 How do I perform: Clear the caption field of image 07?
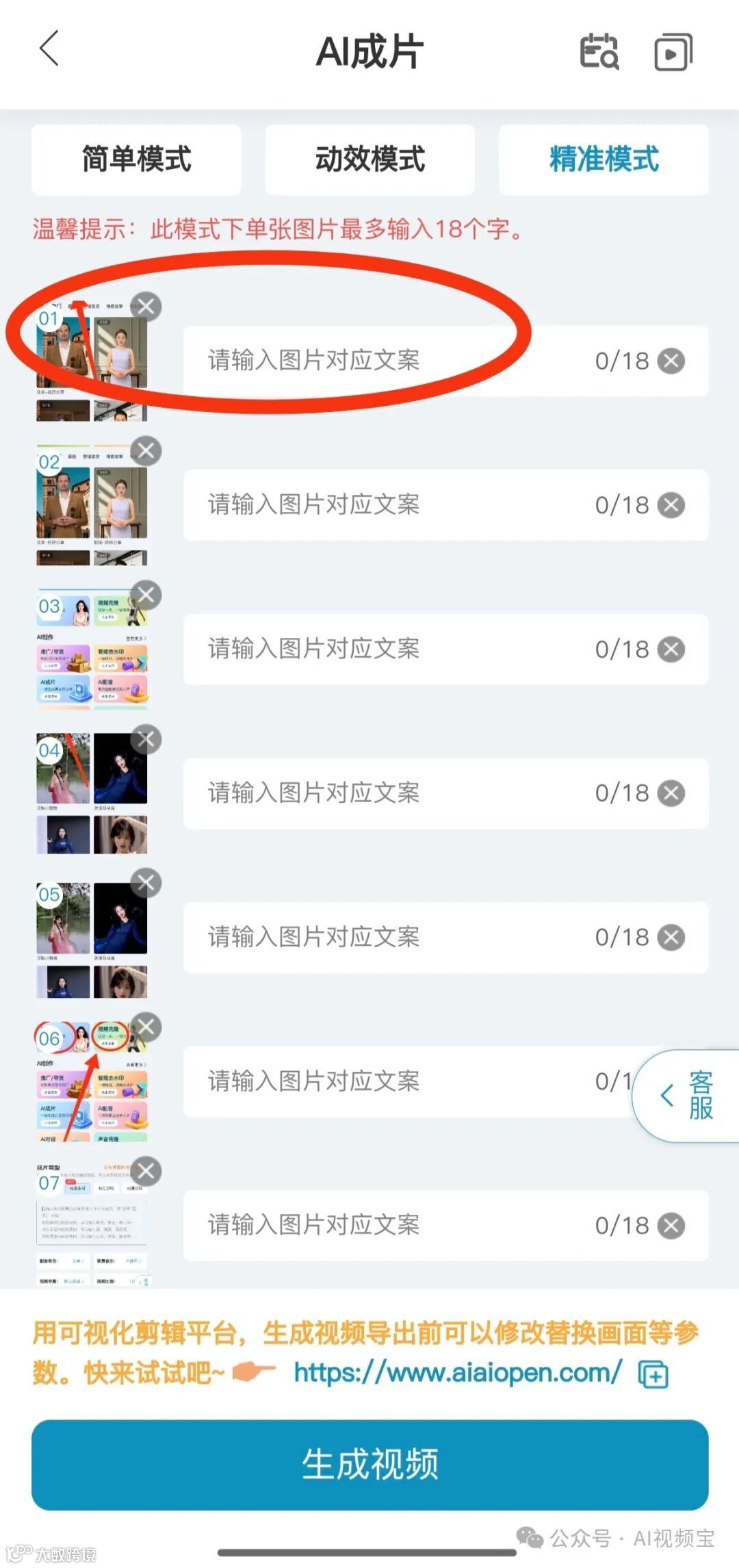671,1225
